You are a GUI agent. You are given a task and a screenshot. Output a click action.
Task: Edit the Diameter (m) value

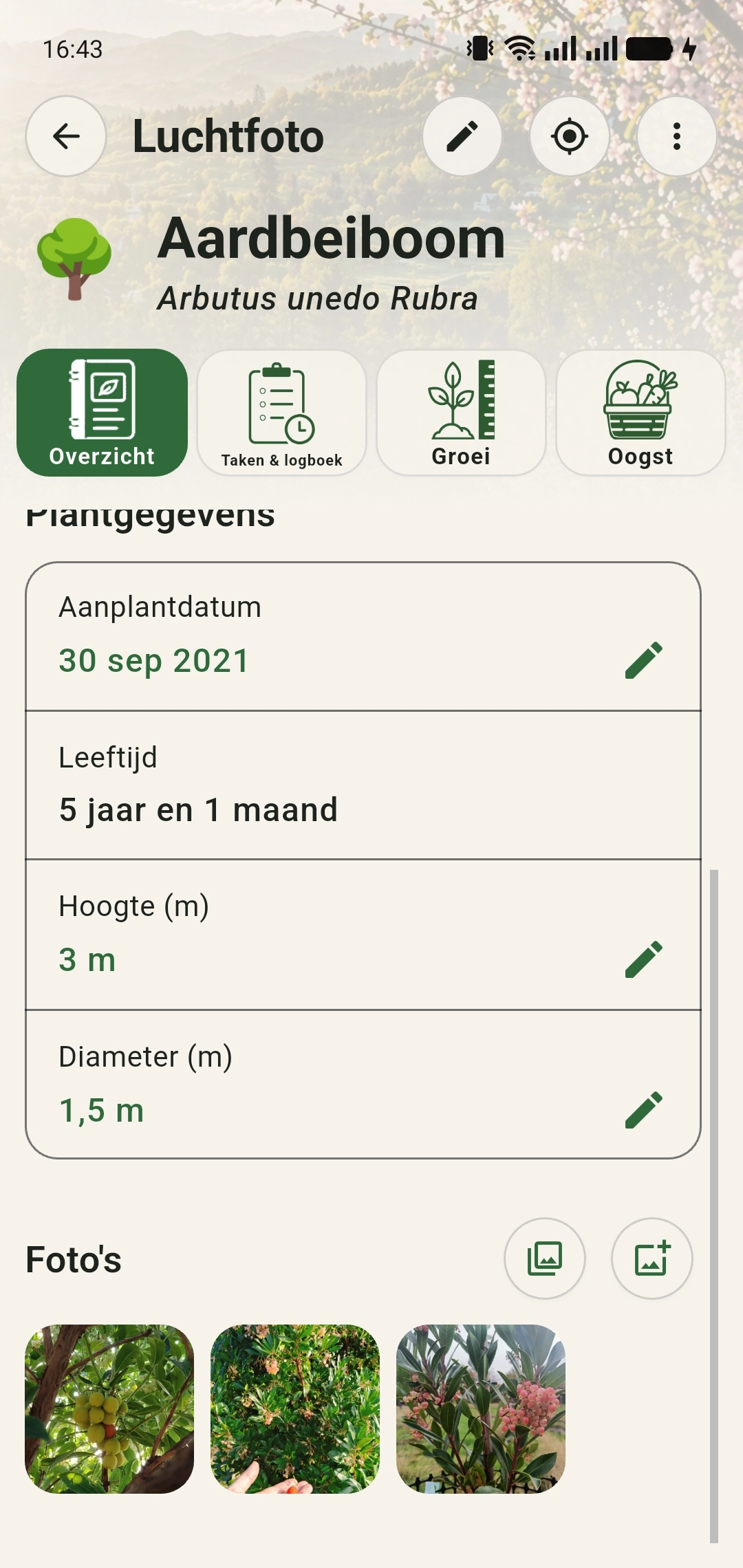[644, 1110]
